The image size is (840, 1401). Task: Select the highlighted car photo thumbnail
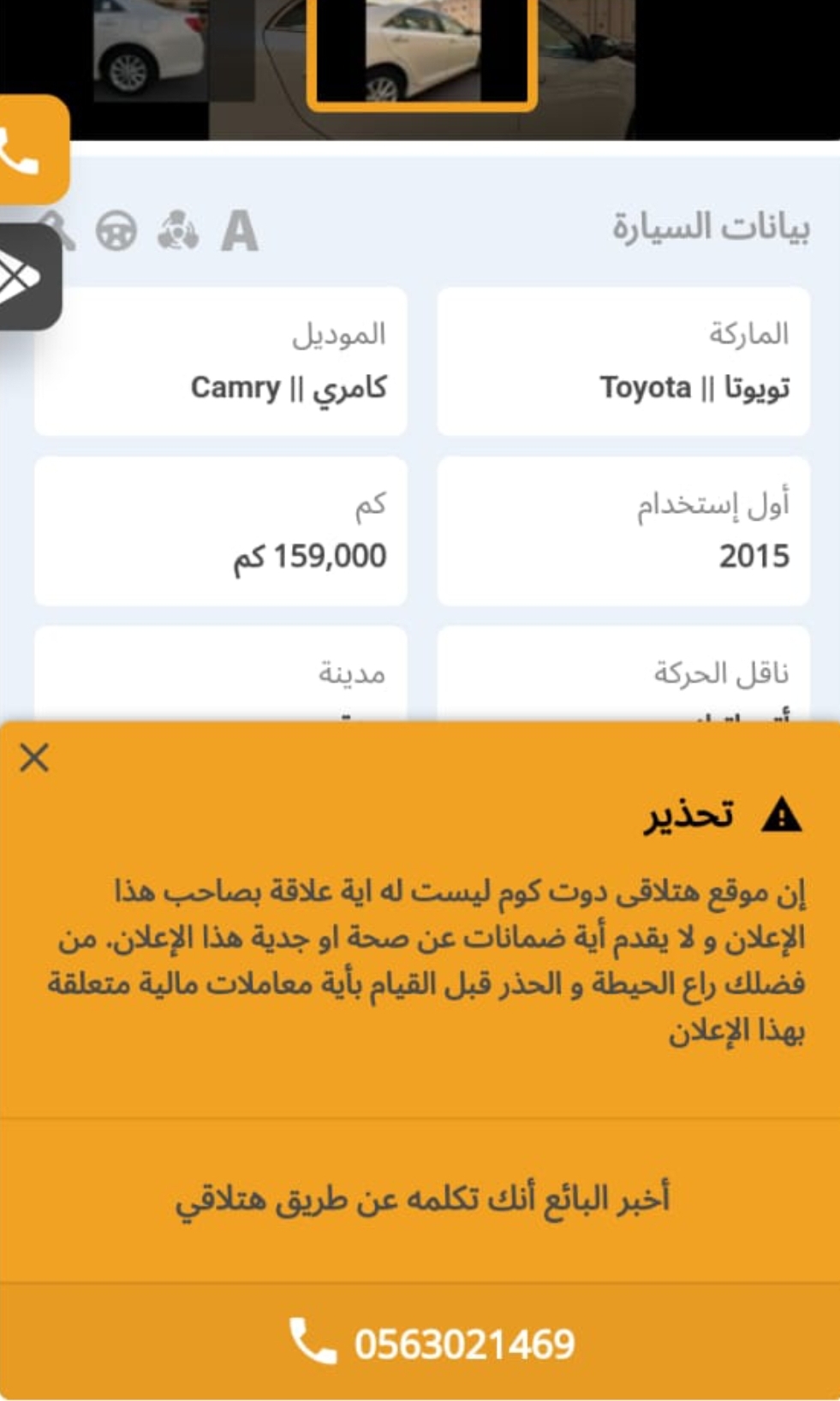pyautogui.click(x=422, y=53)
